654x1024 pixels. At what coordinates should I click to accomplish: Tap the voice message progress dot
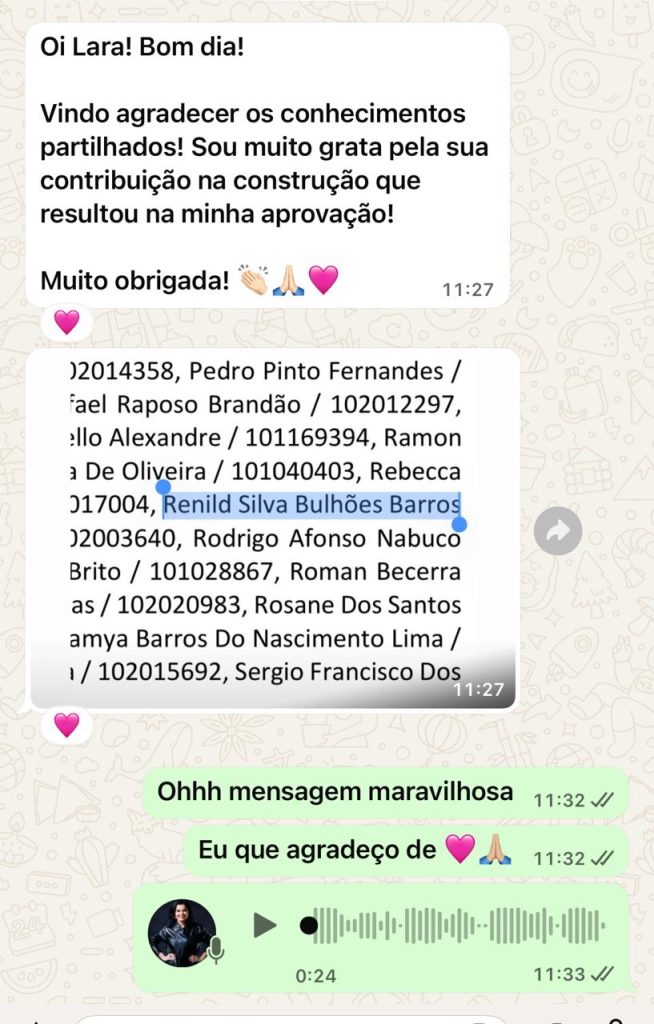point(309,925)
